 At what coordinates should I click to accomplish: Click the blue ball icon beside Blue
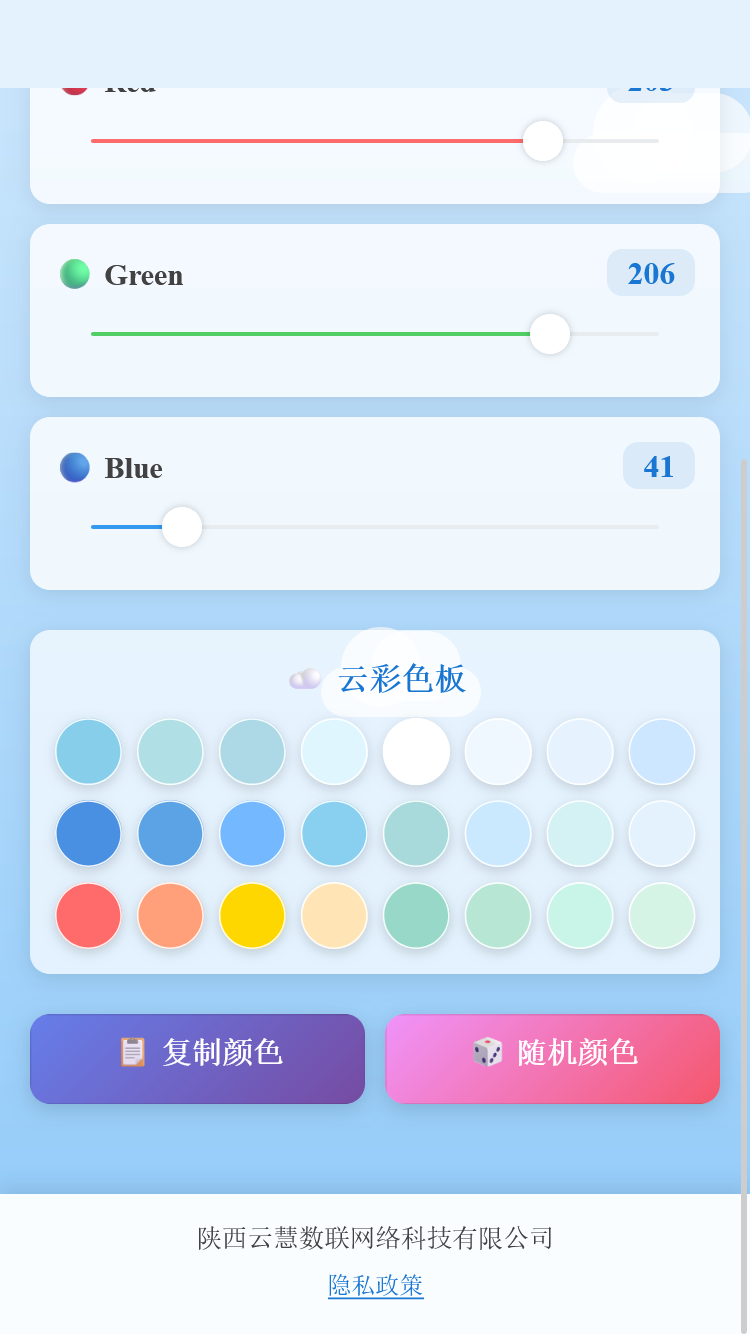click(x=74, y=467)
